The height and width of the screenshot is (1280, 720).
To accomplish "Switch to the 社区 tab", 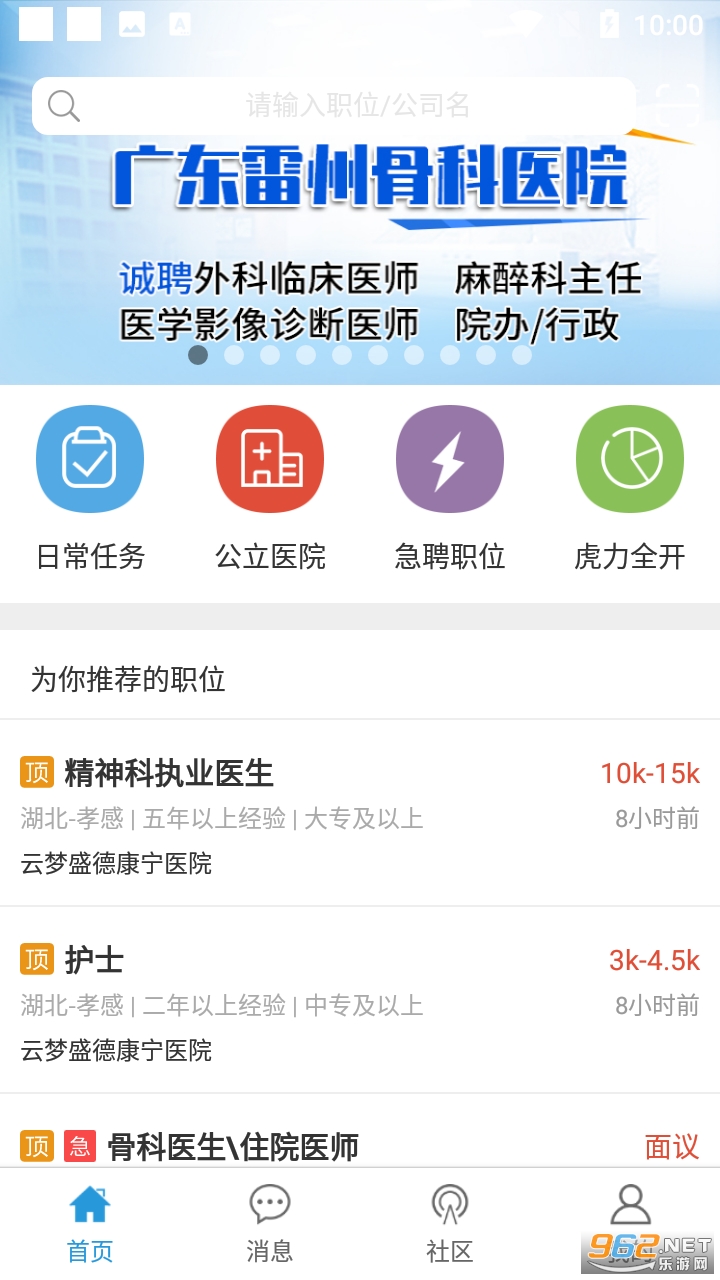I will coord(450,1224).
